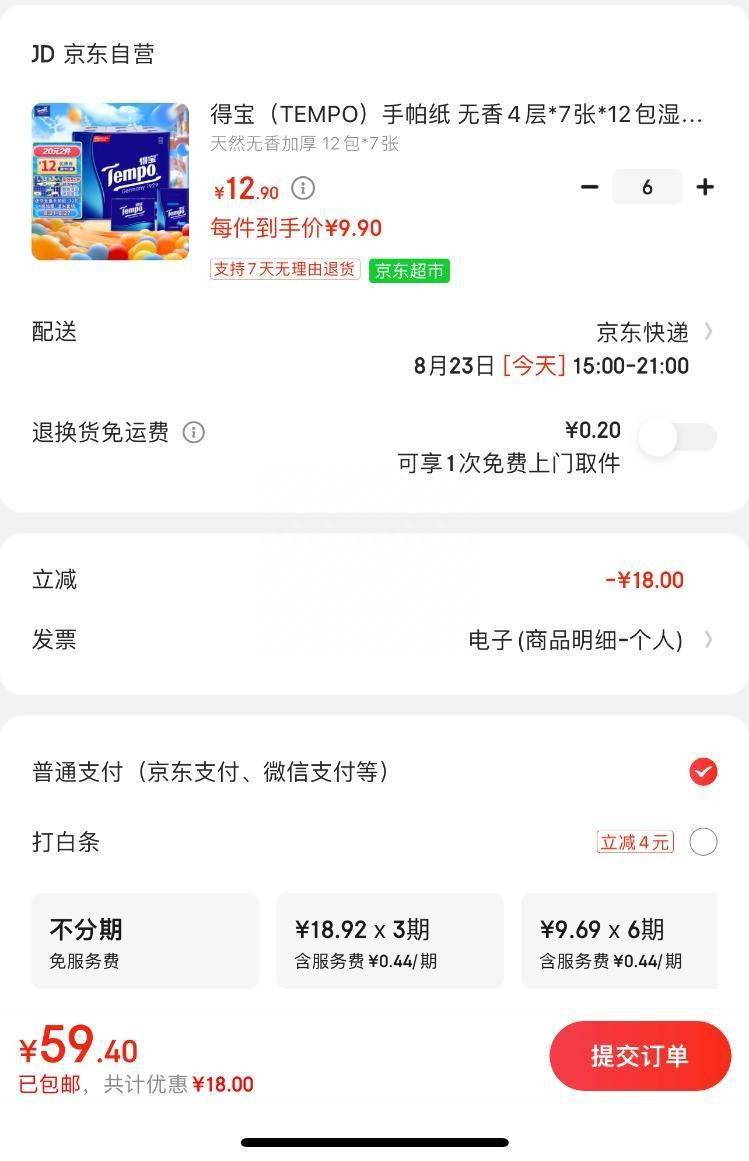
Task: Show price details info next to ¥12.90
Action: coord(303,188)
